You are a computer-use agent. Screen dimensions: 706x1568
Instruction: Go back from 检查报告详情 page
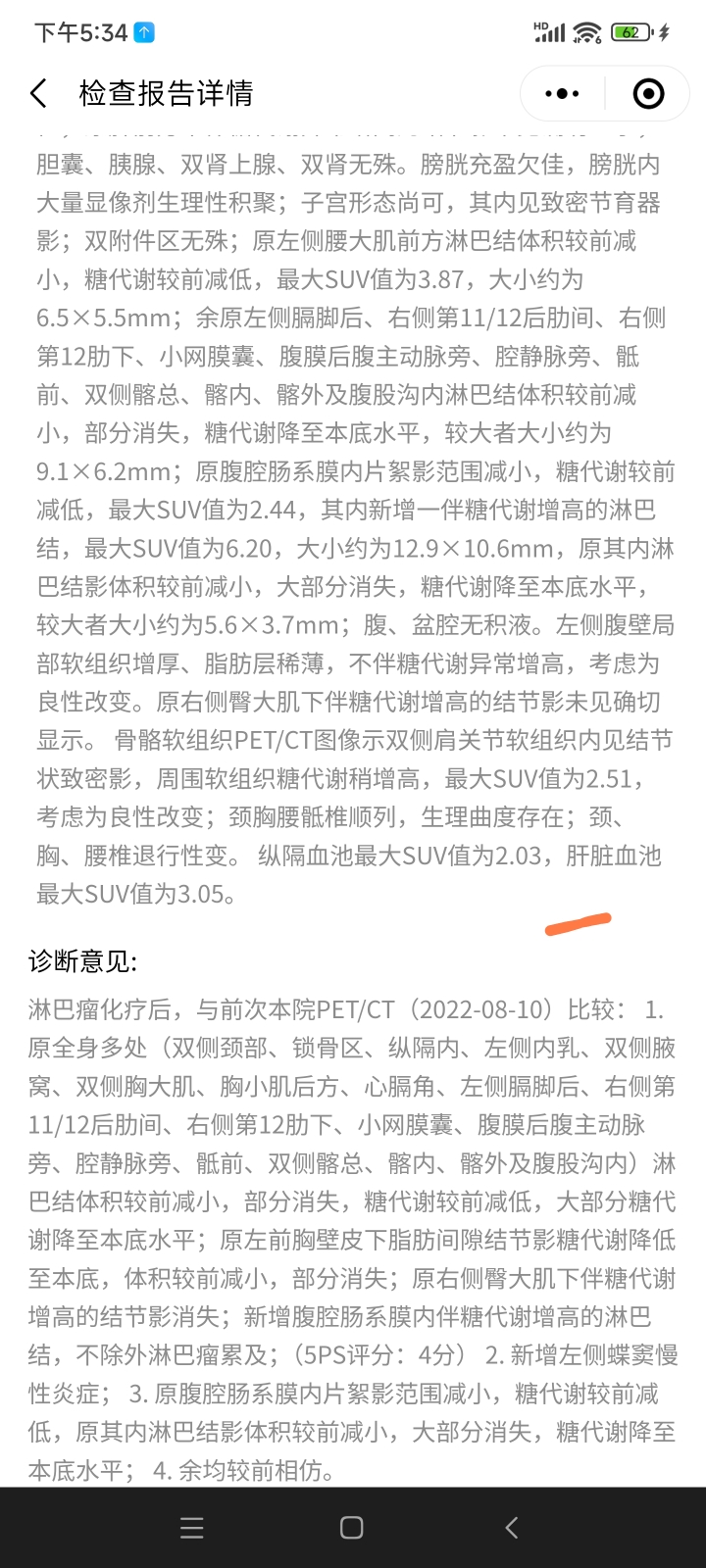39,94
